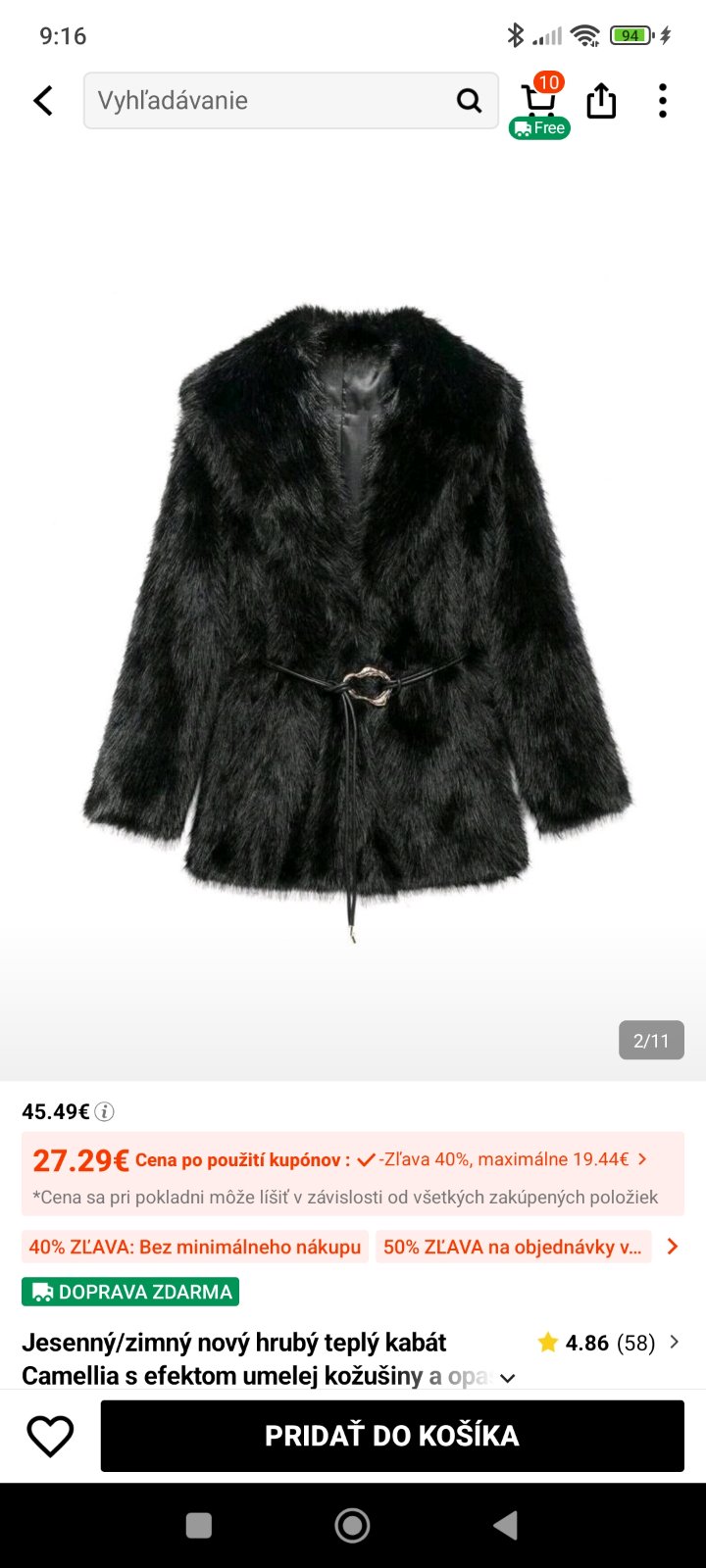The image size is (706, 1568).
Task: Open the shopping cart with 10 items
Action: 538,102
